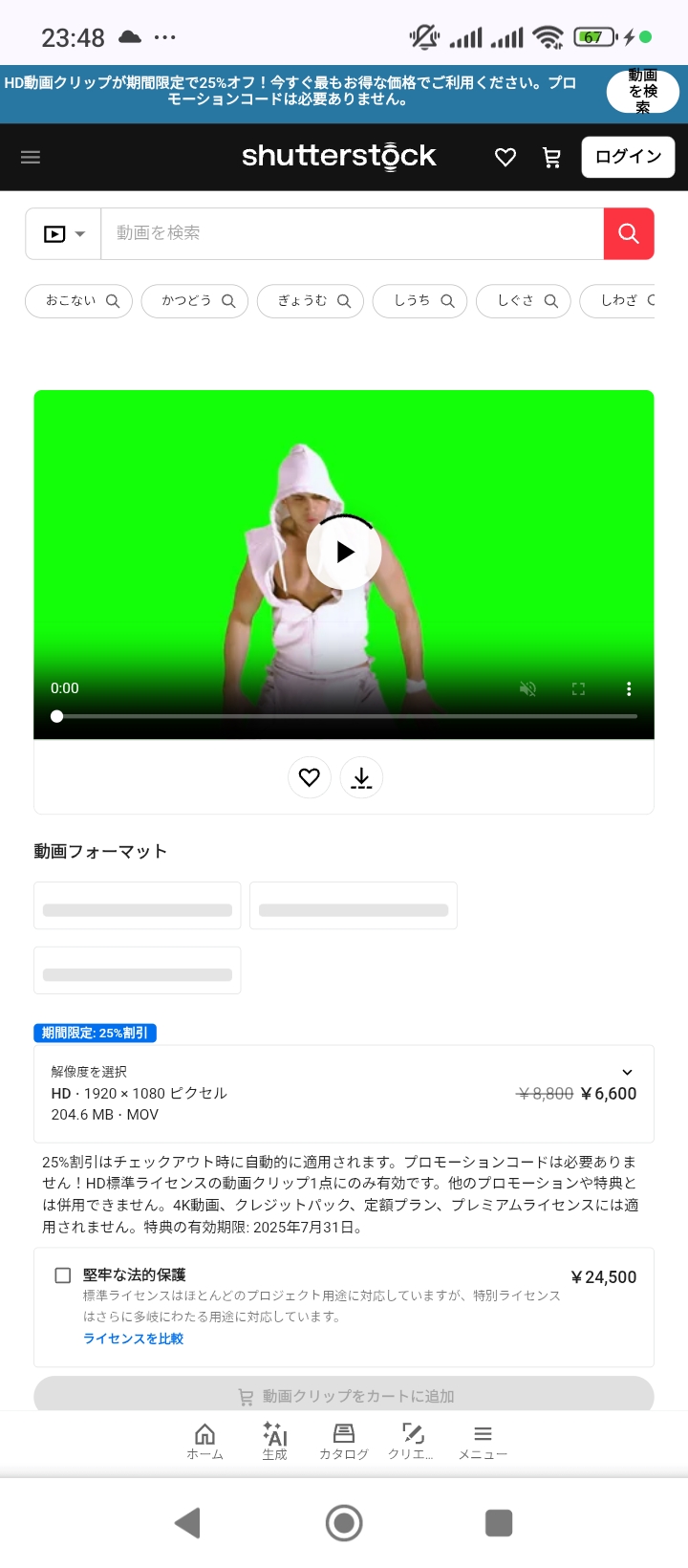The image size is (688, 1568).
Task: Expand the 解像度を選択 resolution selector
Action: (x=344, y=1093)
